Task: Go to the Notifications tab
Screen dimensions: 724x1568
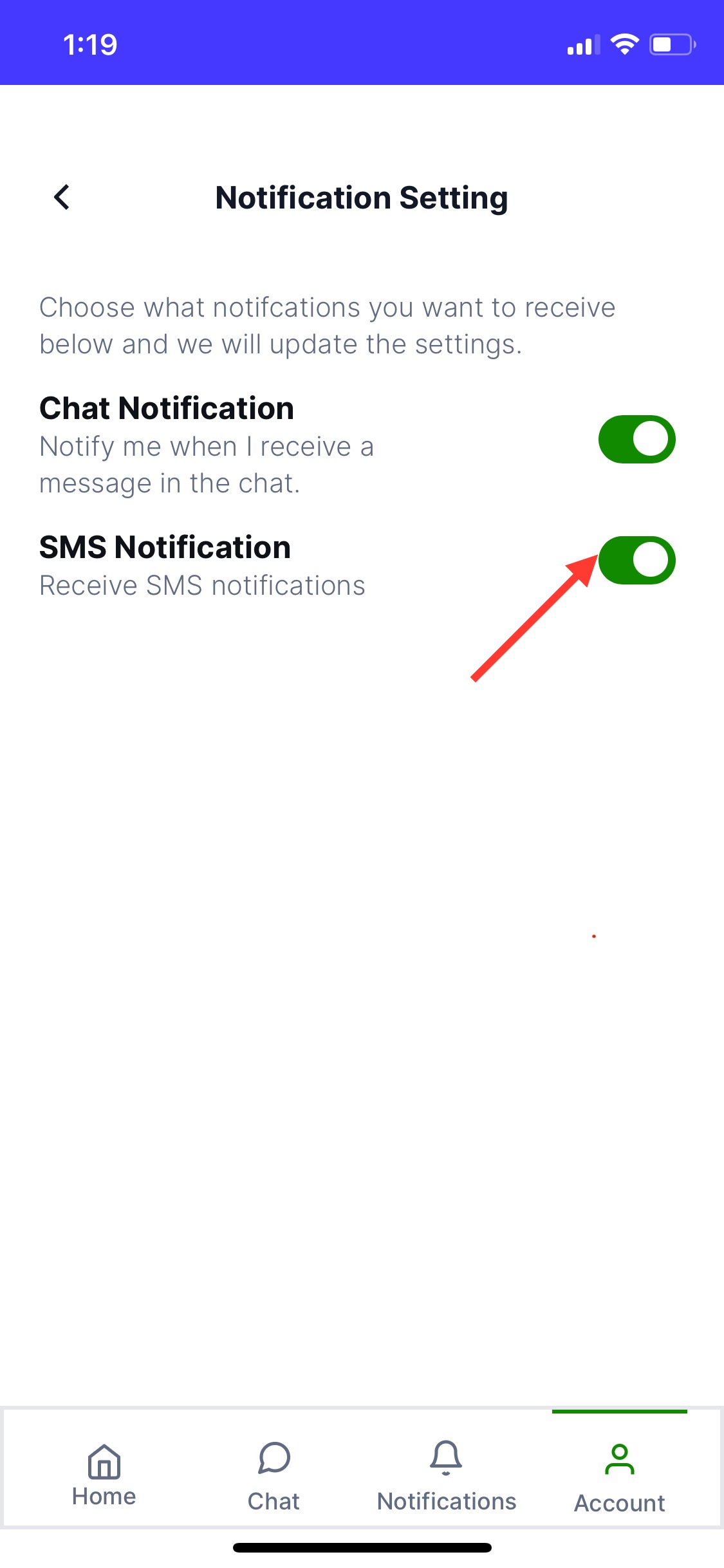Action: 446,1475
